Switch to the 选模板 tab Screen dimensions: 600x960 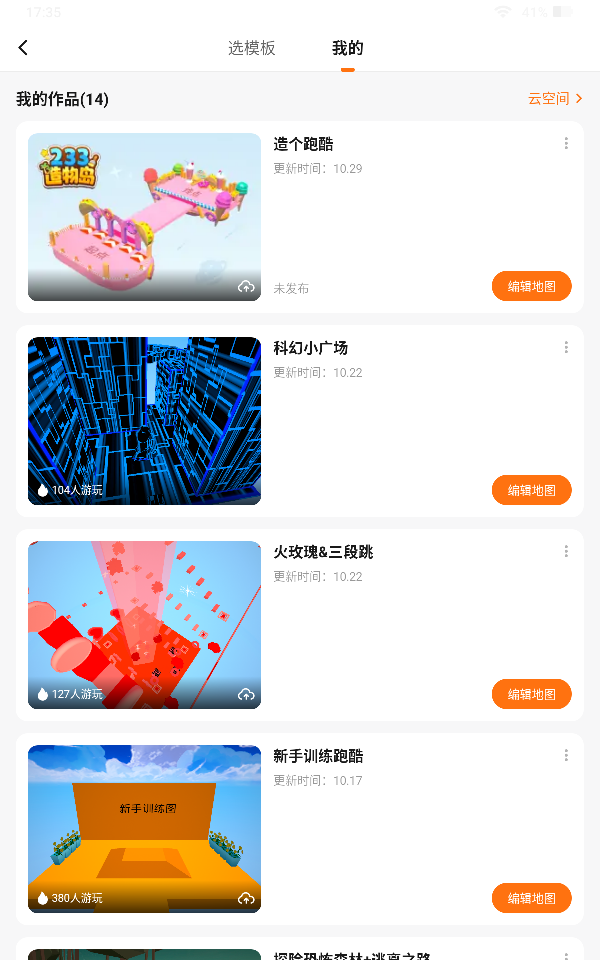[252, 48]
